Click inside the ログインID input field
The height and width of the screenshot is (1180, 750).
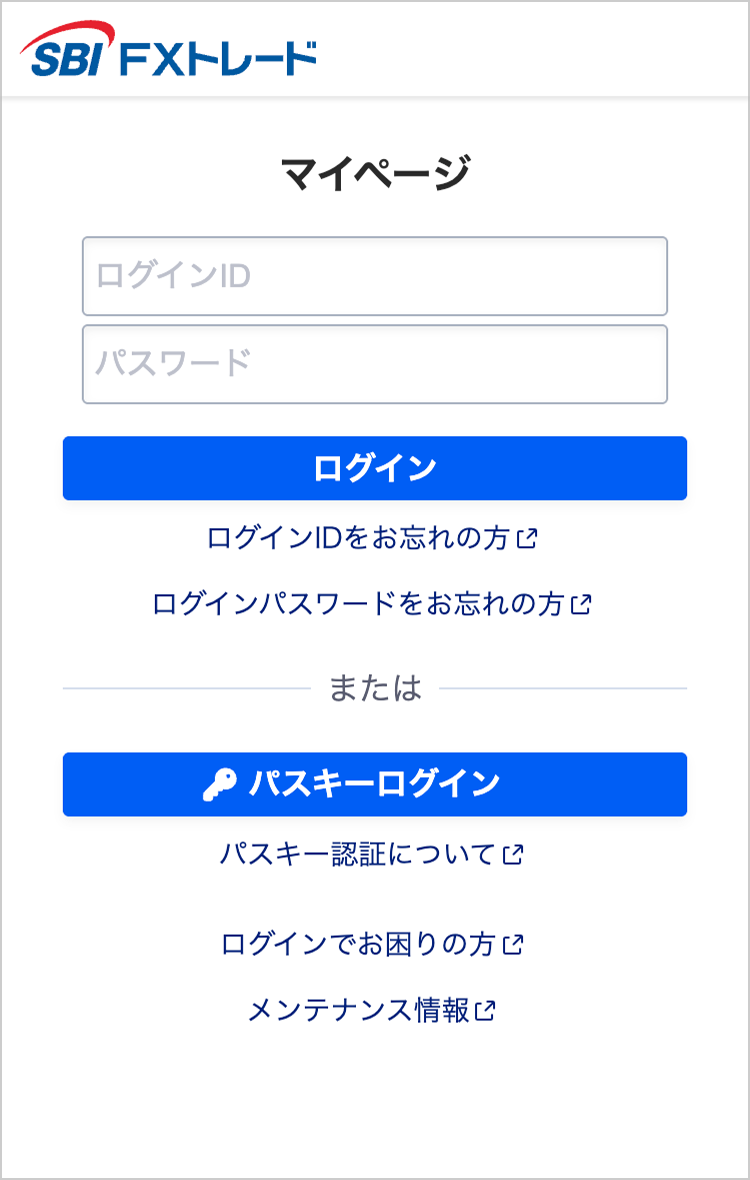tap(375, 277)
